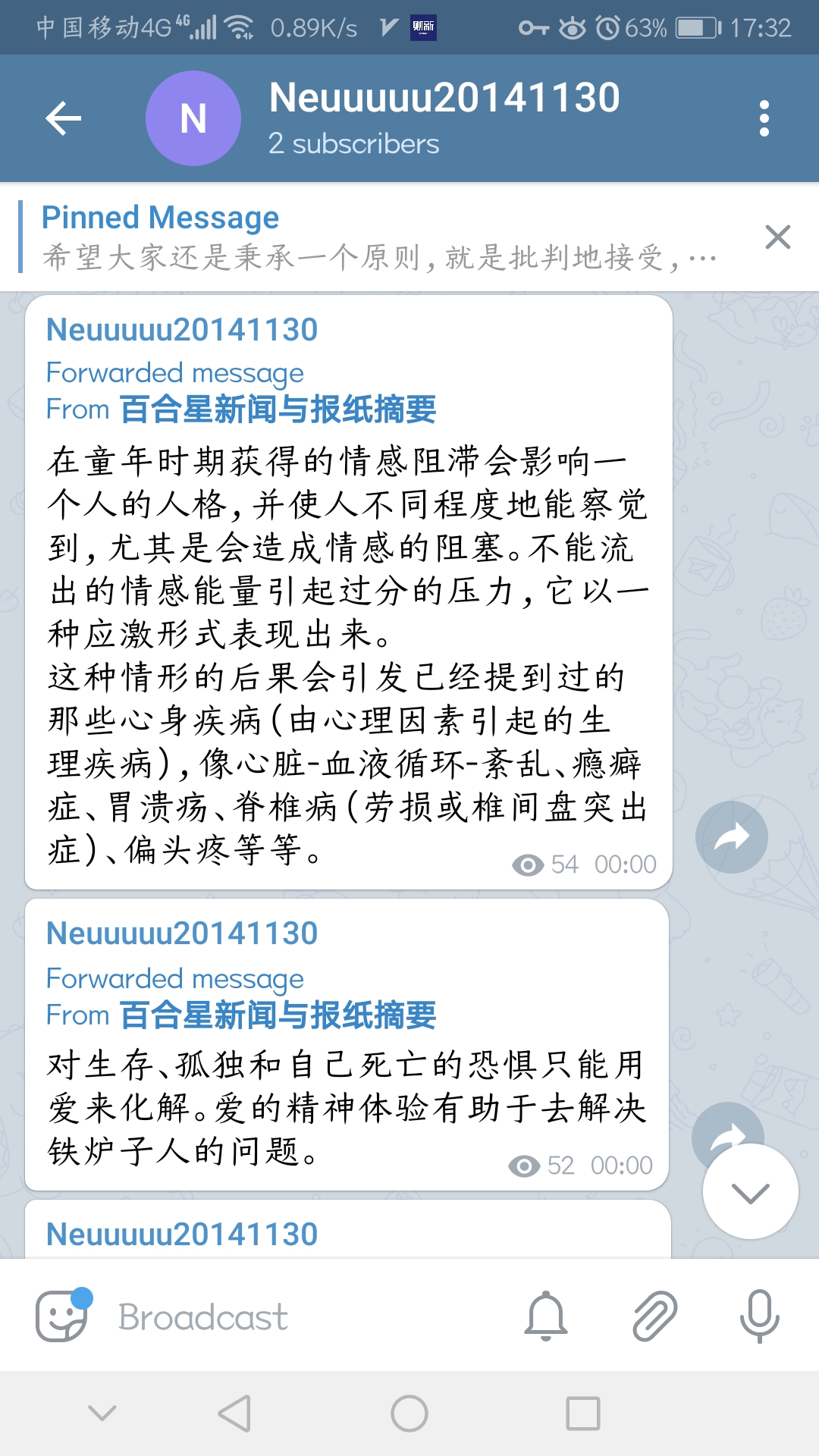Open the channel overflow menu

tap(764, 118)
